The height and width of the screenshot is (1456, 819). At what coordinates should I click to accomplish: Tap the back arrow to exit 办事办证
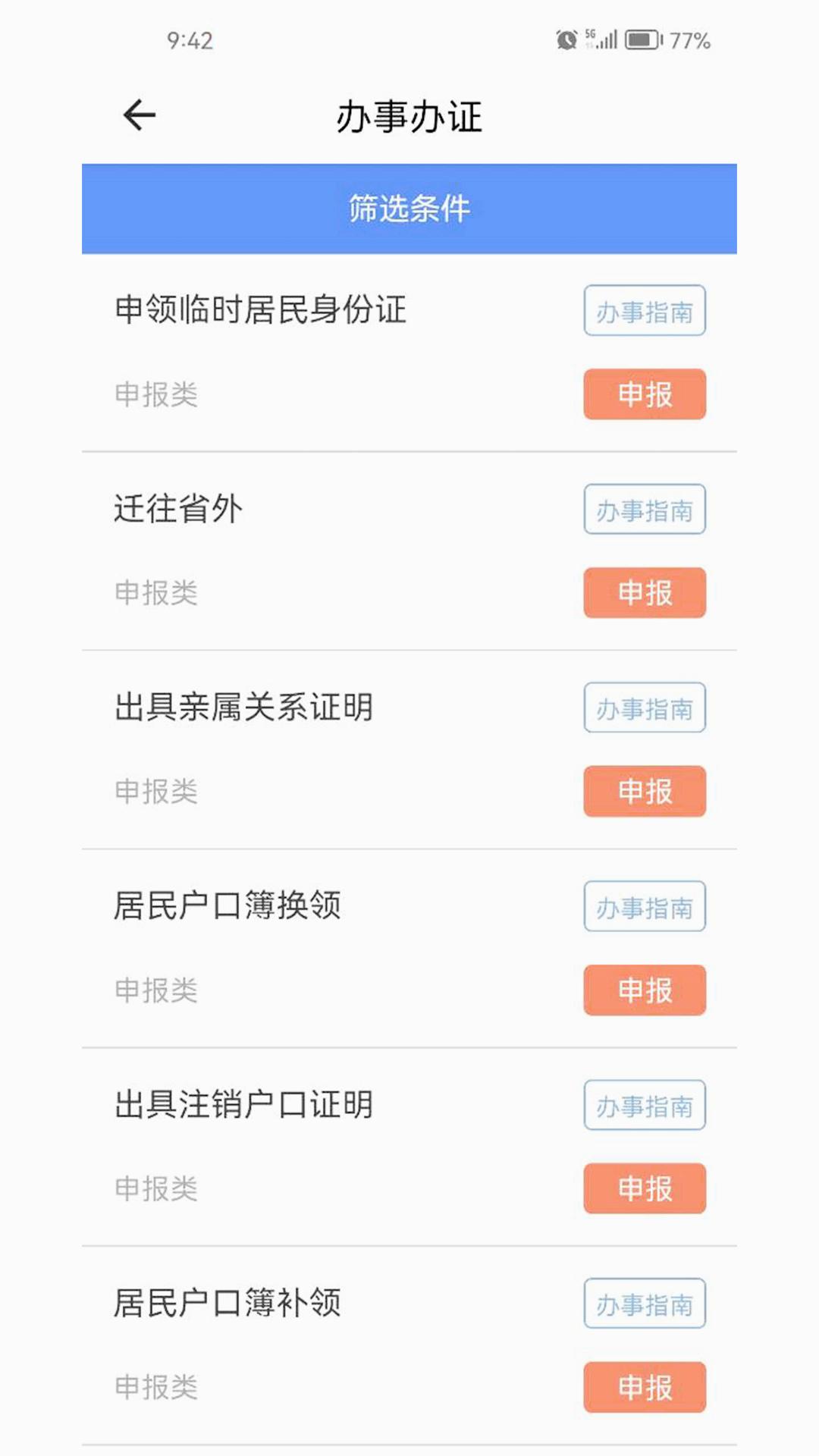pos(138,115)
